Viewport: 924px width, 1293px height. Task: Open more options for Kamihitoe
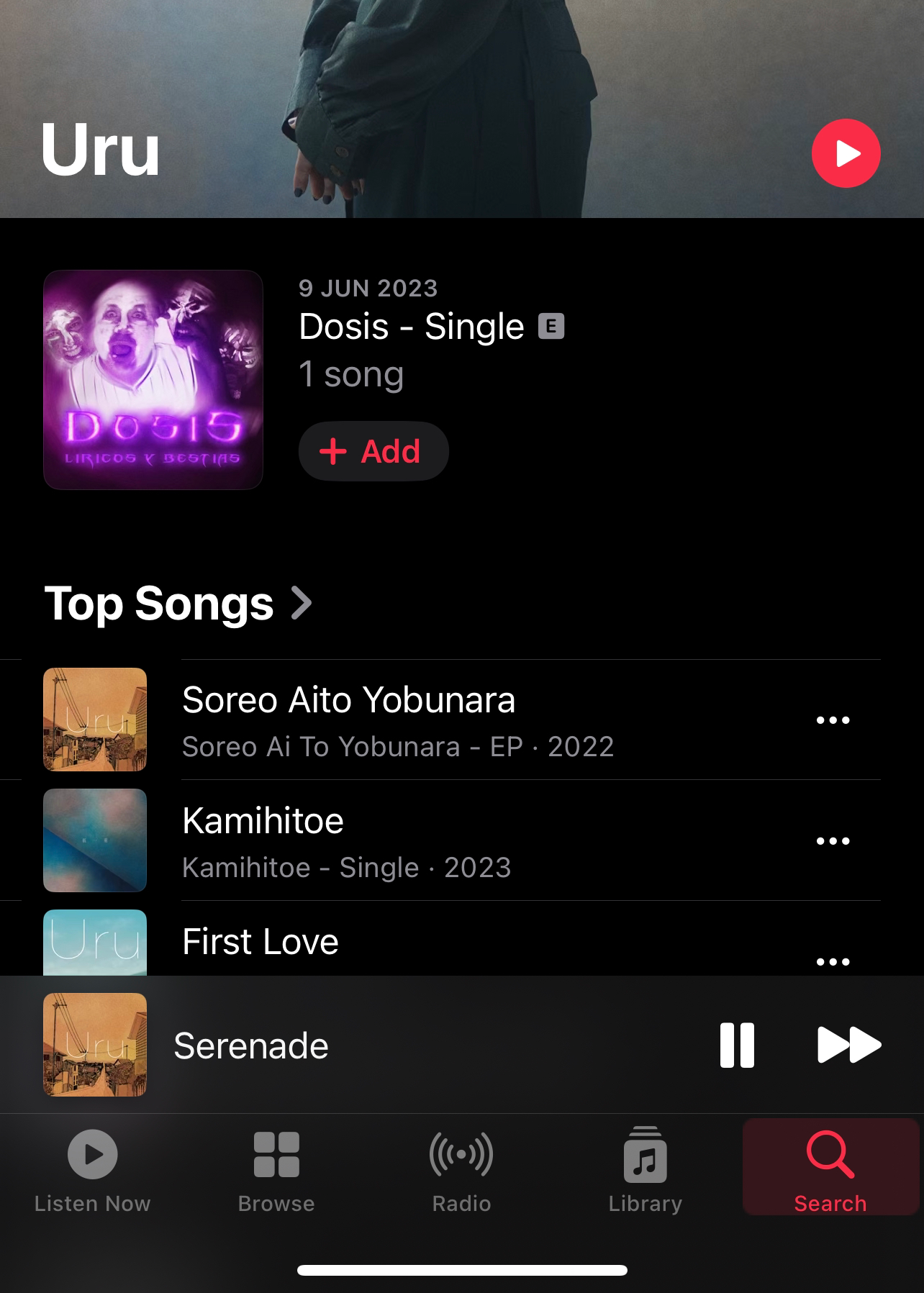(x=833, y=841)
